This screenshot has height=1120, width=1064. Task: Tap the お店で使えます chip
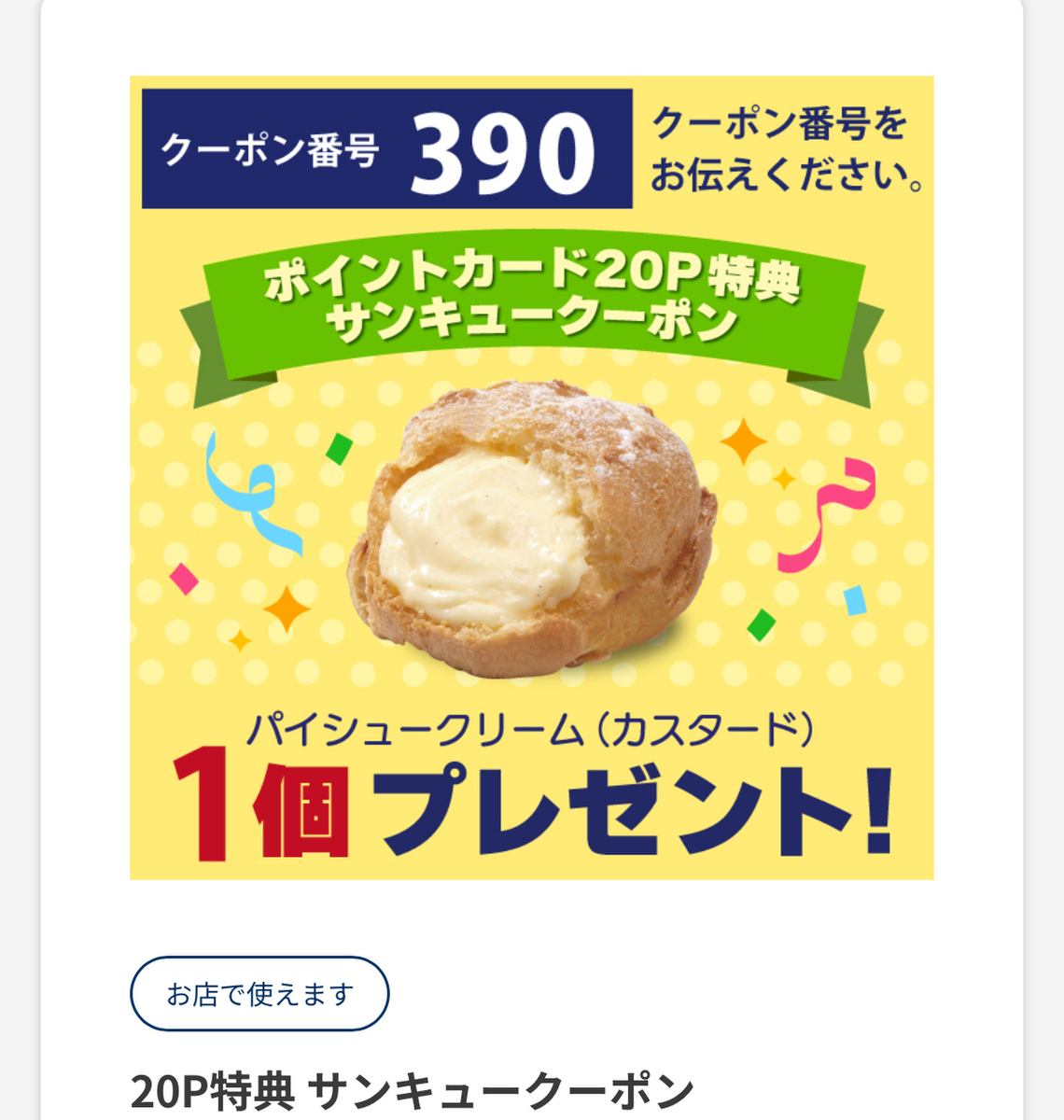coord(259,994)
